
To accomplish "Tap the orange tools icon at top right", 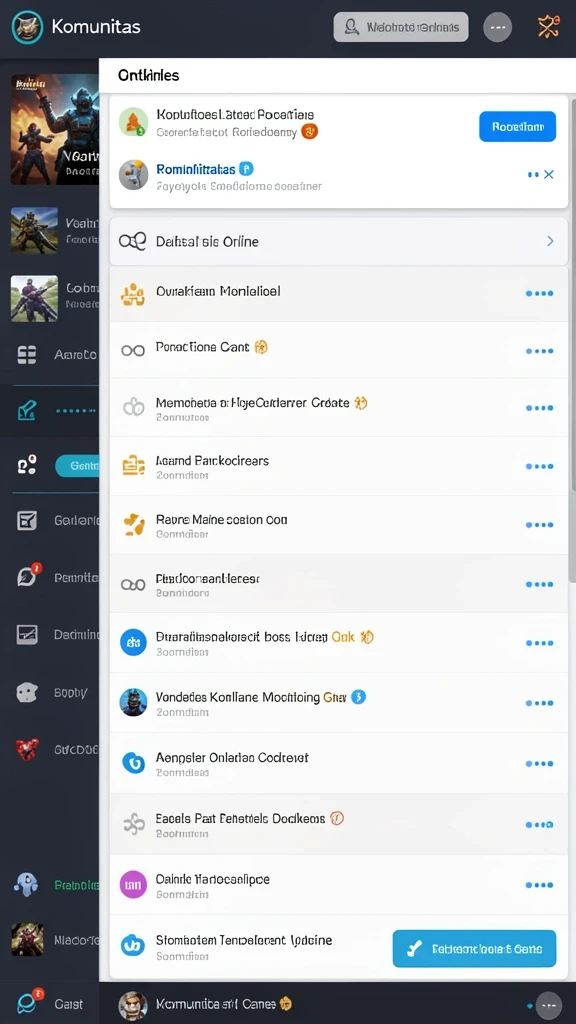I will (549, 27).
